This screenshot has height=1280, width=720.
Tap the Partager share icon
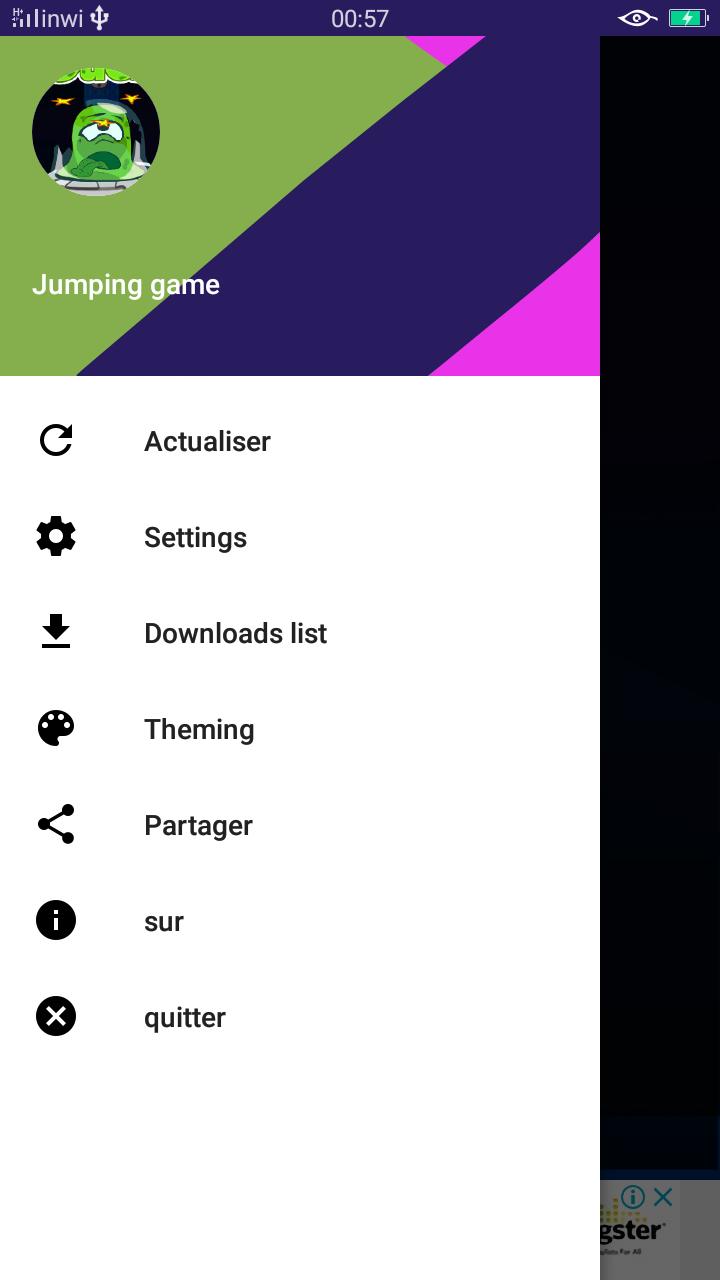55,824
